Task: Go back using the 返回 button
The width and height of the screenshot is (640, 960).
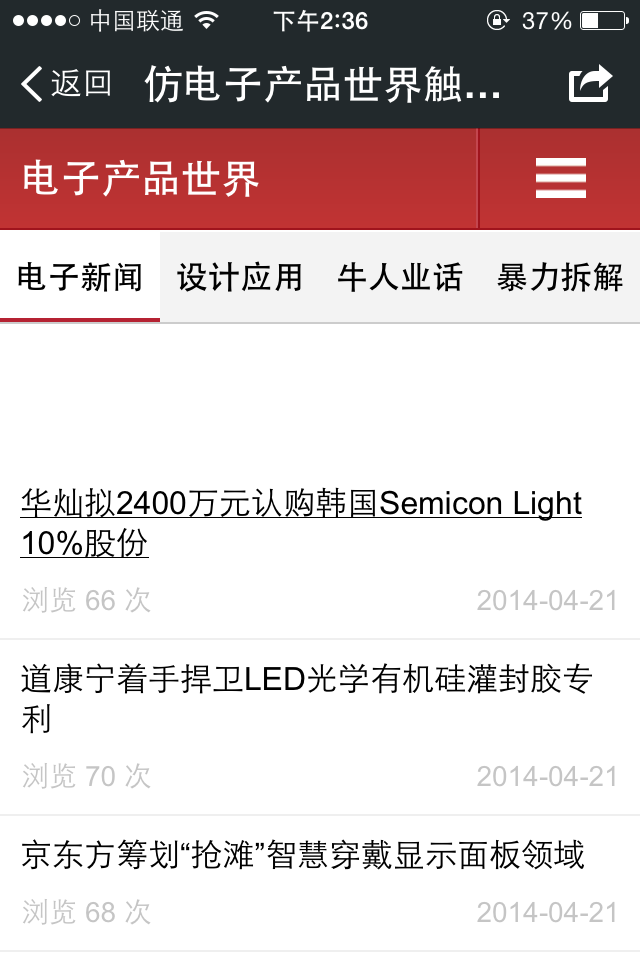Action: pos(66,84)
